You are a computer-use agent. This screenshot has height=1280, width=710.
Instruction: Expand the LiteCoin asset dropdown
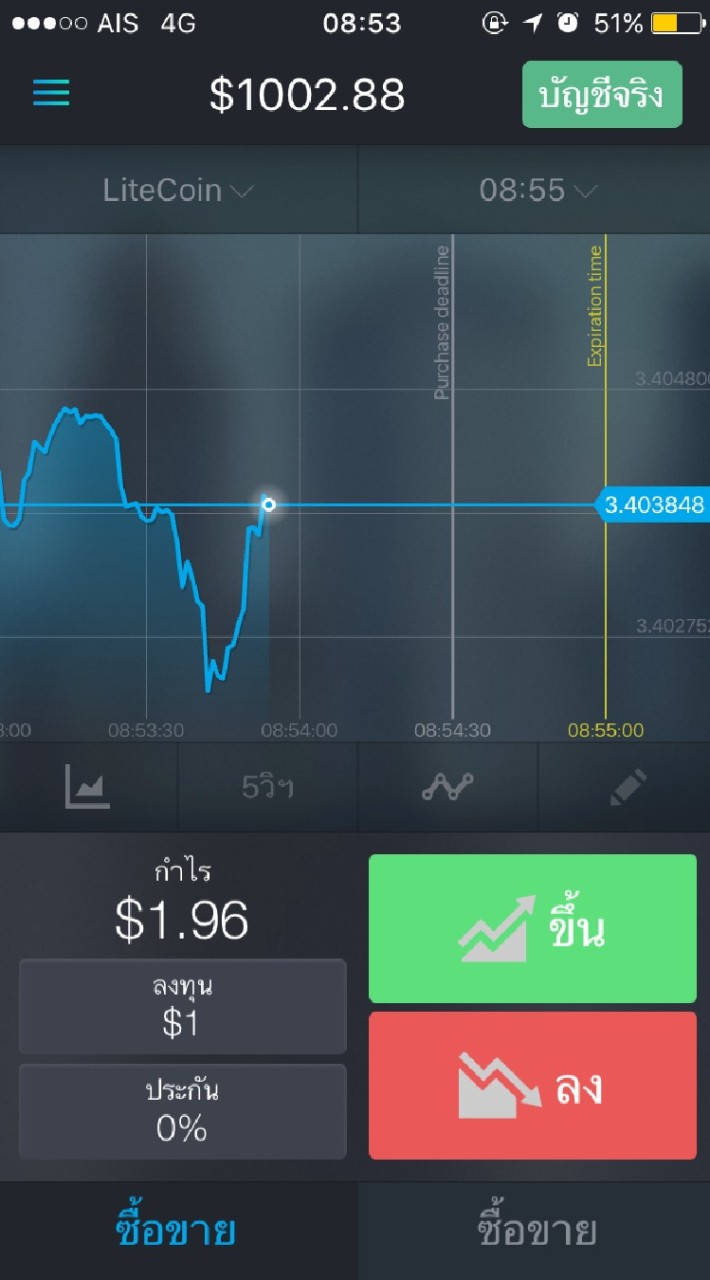(178, 190)
